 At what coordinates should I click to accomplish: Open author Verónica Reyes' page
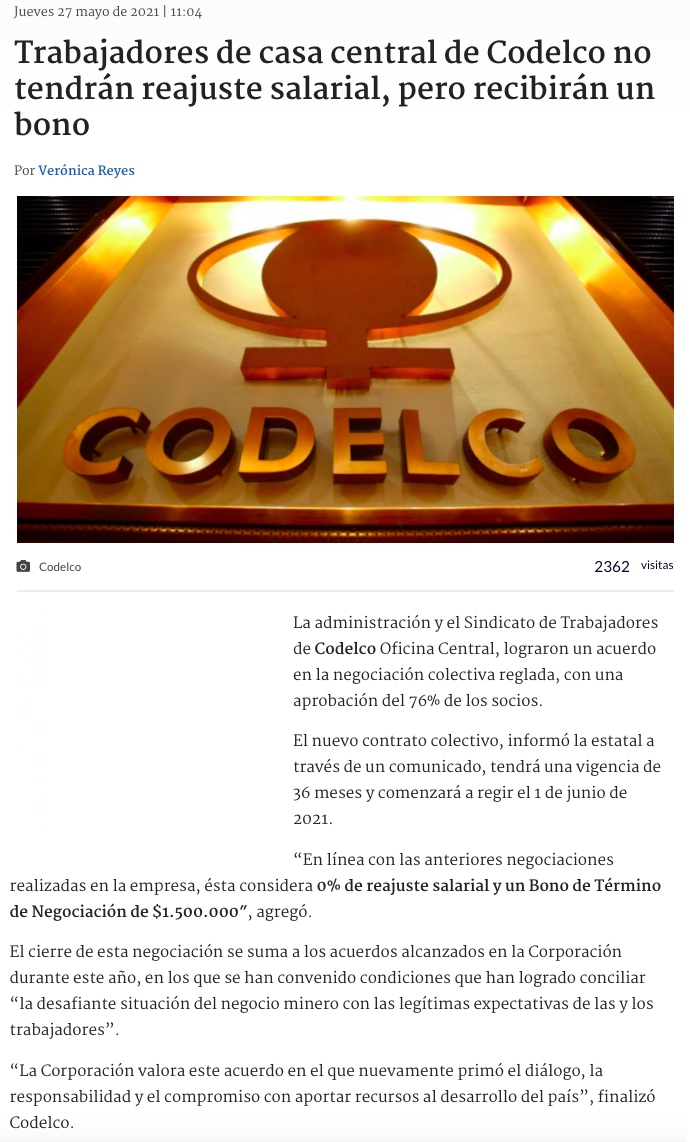pos(86,170)
